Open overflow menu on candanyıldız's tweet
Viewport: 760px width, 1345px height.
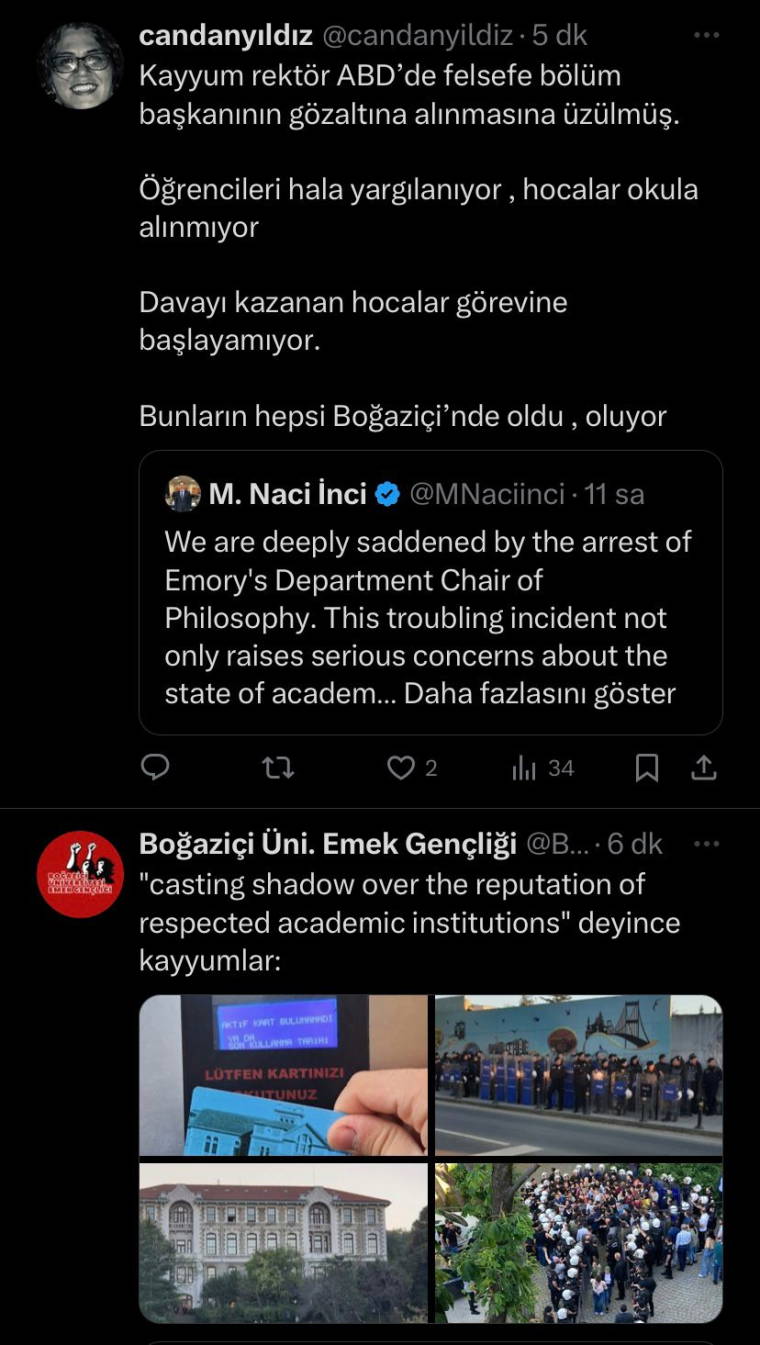click(x=707, y=35)
